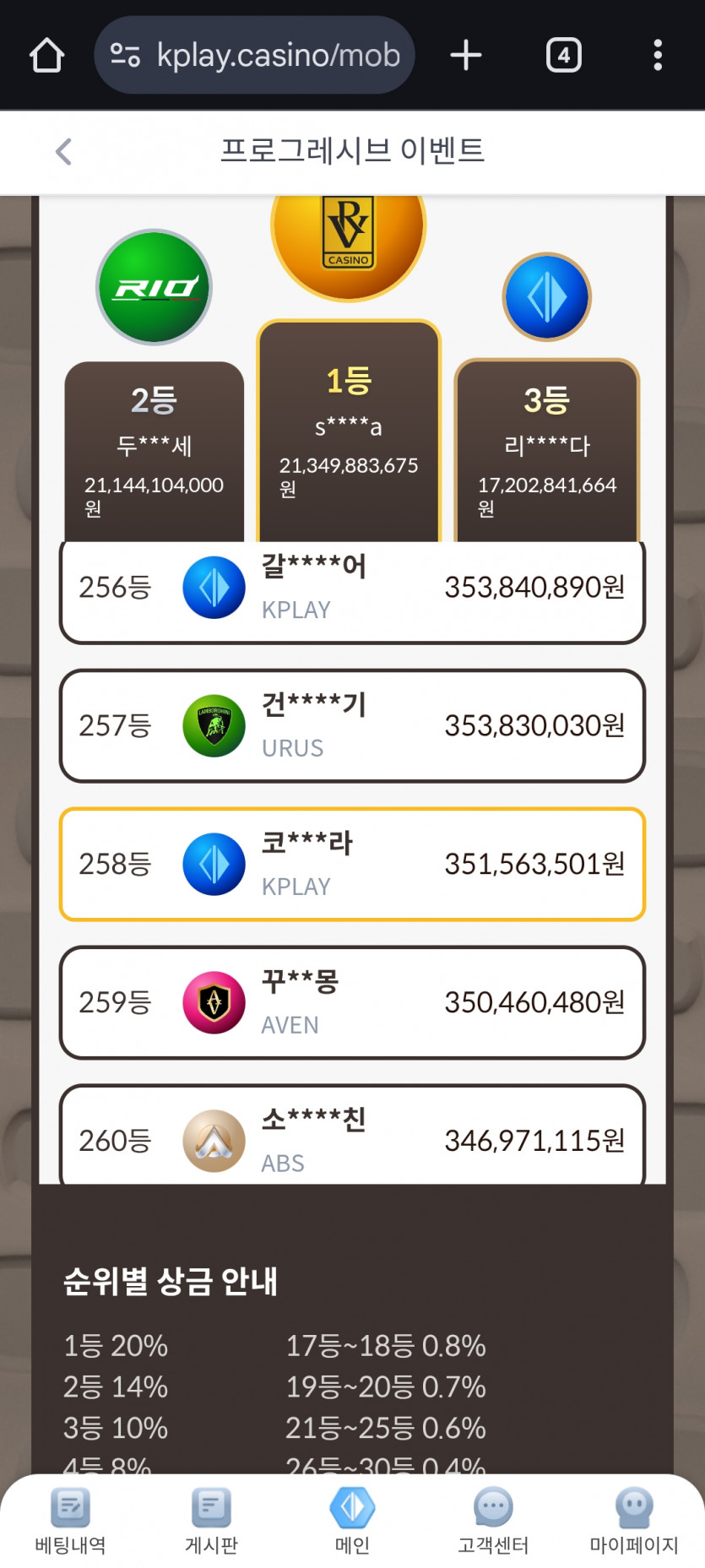Select the 프로그레시브 이벤트 page title

(352, 151)
